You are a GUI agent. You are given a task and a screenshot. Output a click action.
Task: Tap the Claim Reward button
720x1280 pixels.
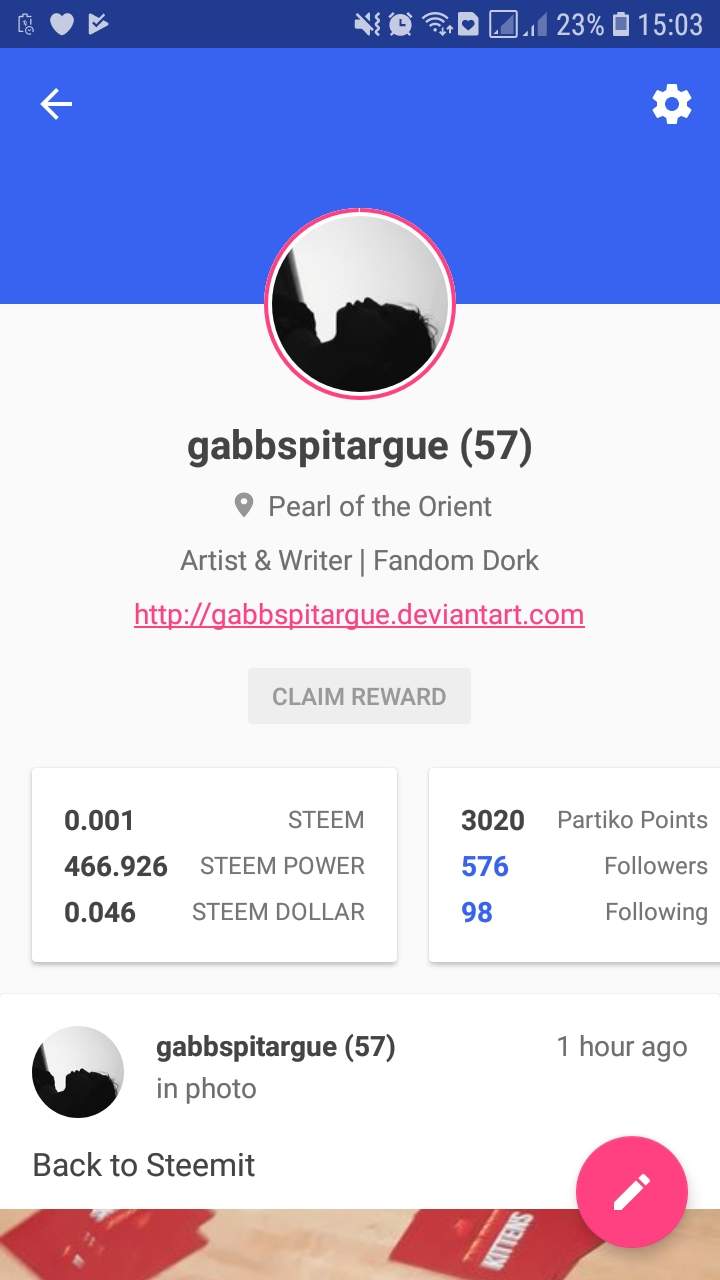pos(359,696)
